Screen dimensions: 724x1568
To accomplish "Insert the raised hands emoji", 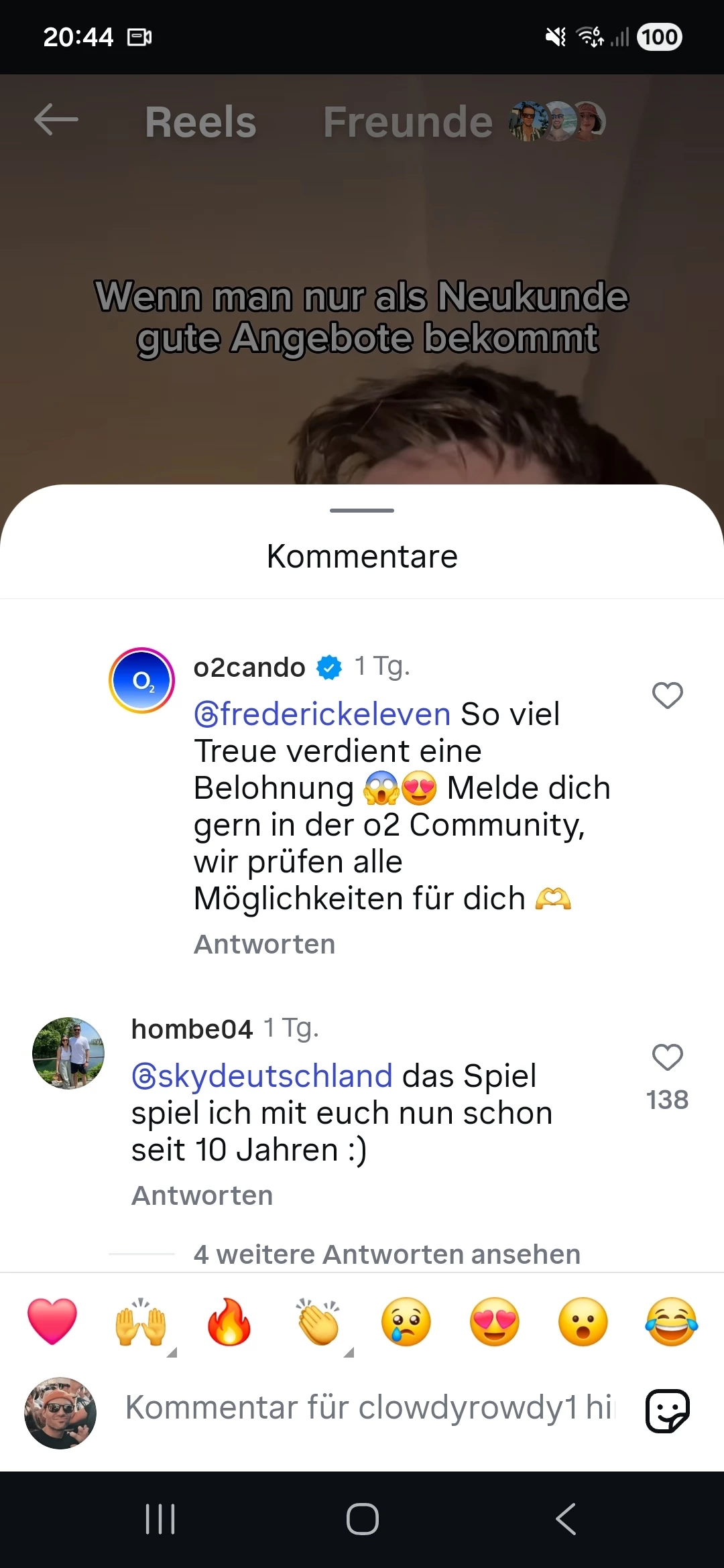I will tap(141, 1323).
